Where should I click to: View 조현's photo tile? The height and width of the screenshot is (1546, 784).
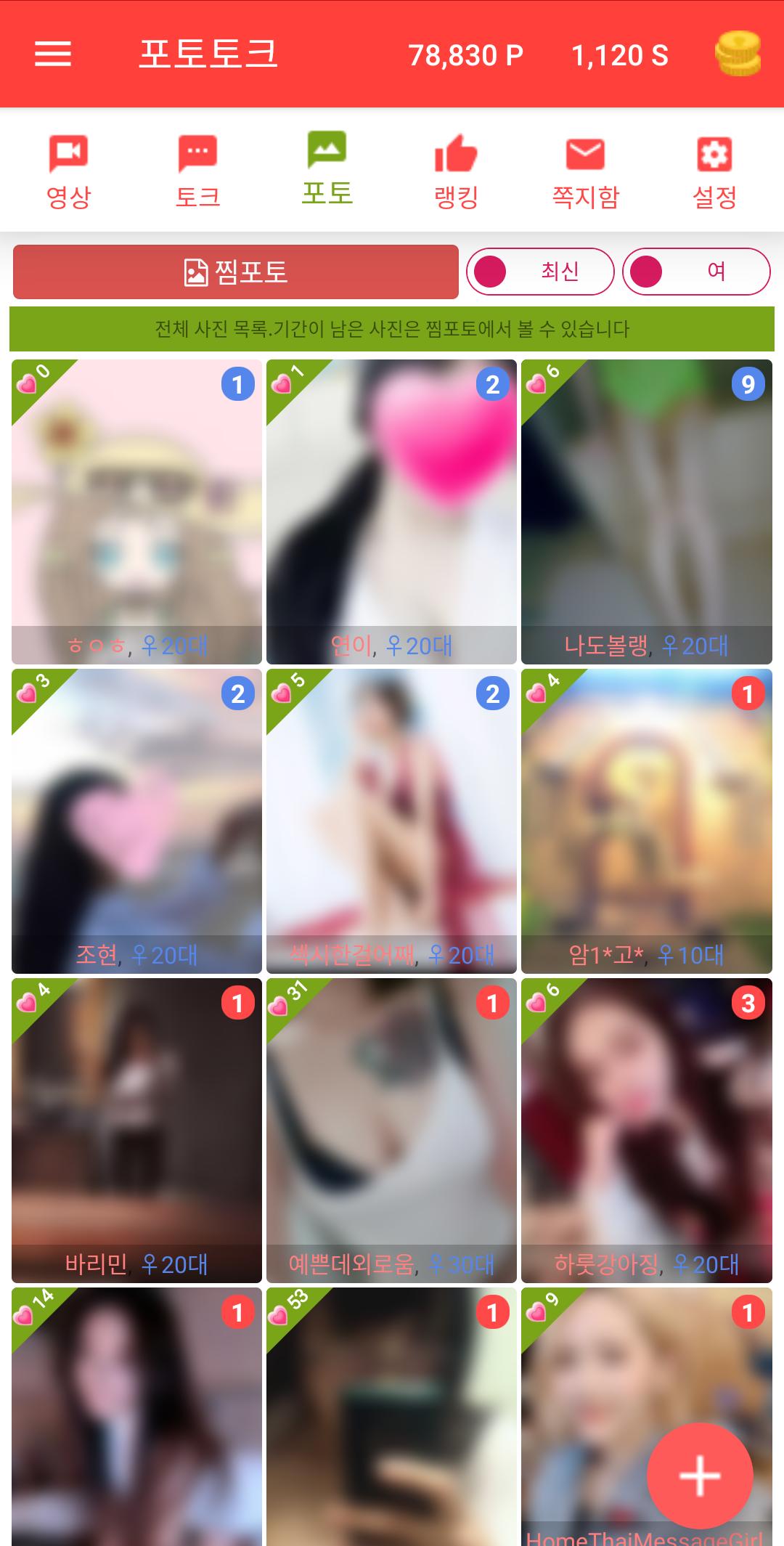[x=136, y=821]
